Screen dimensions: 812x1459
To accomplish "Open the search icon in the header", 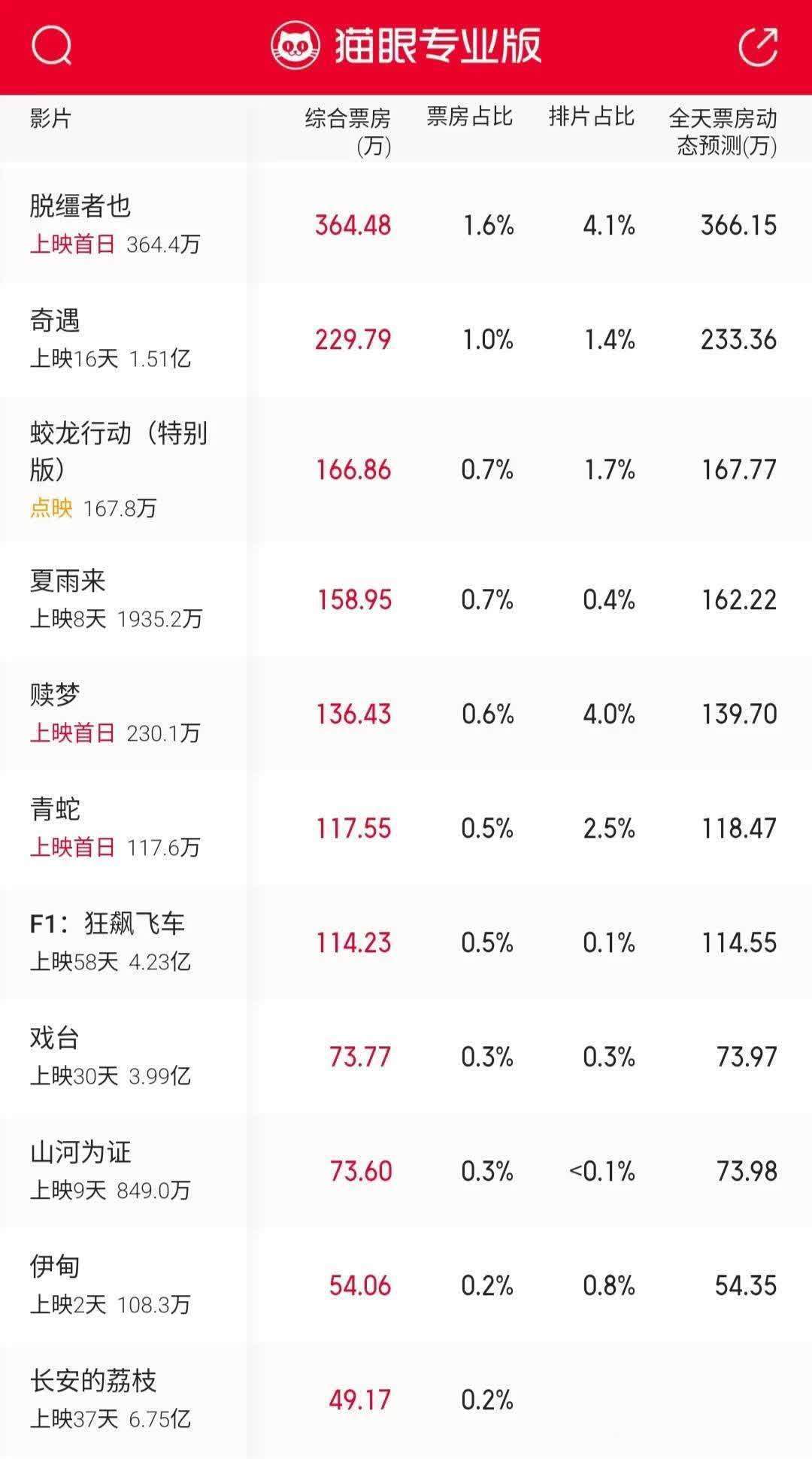I will pos(51,47).
